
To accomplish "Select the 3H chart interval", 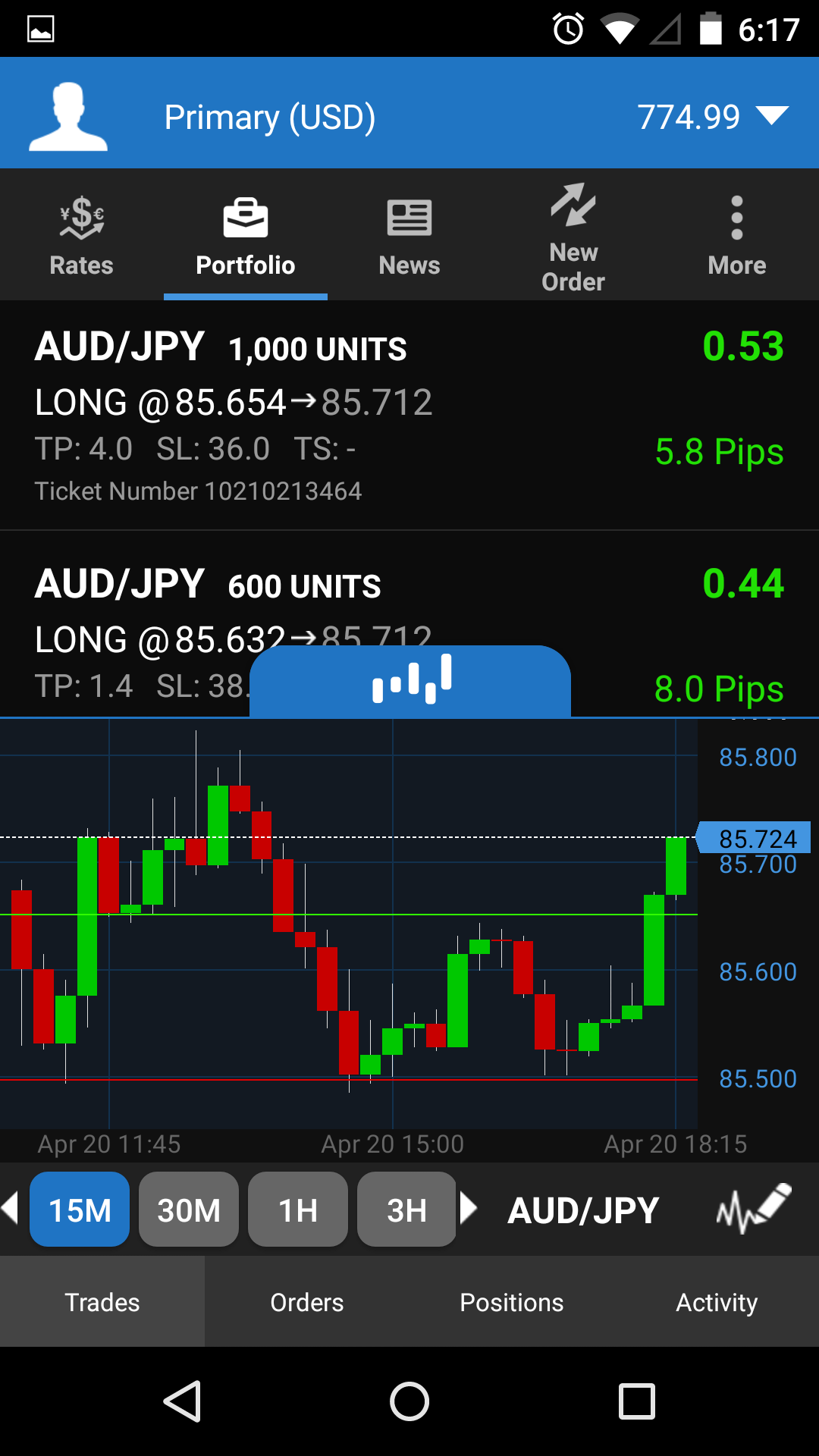I will (x=406, y=1210).
